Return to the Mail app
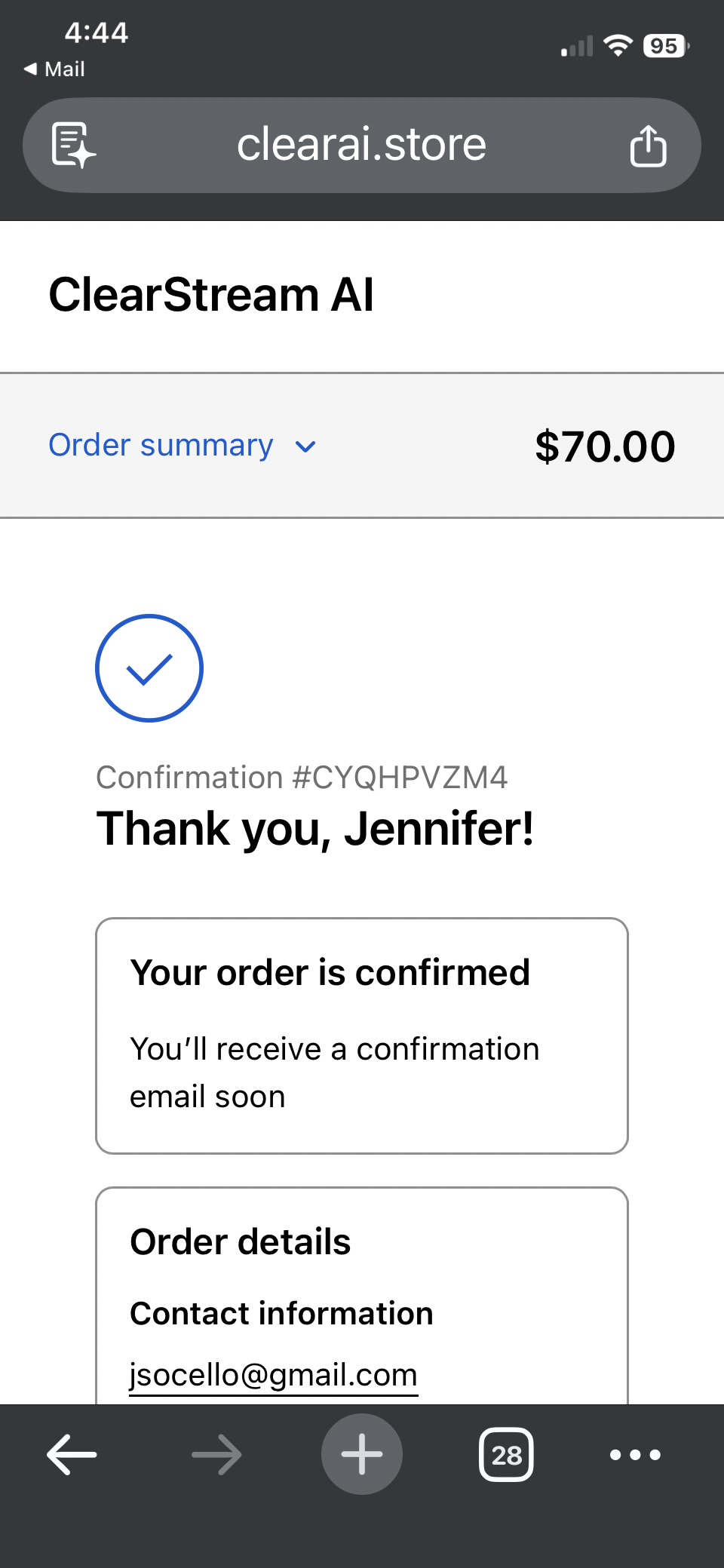Image resolution: width=724 pixels, height=1568 pixels. 54,69
